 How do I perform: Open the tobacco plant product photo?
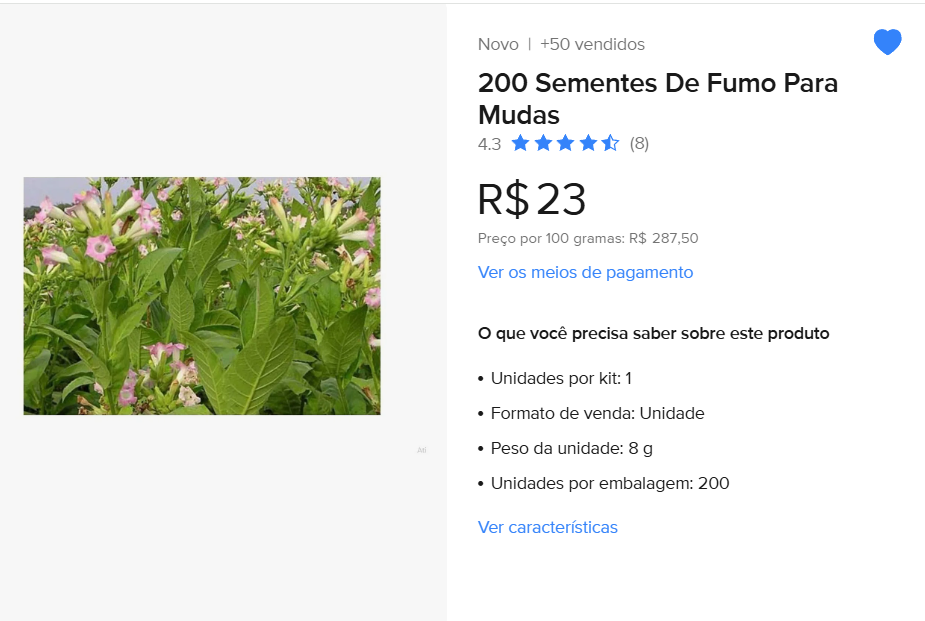202,296
